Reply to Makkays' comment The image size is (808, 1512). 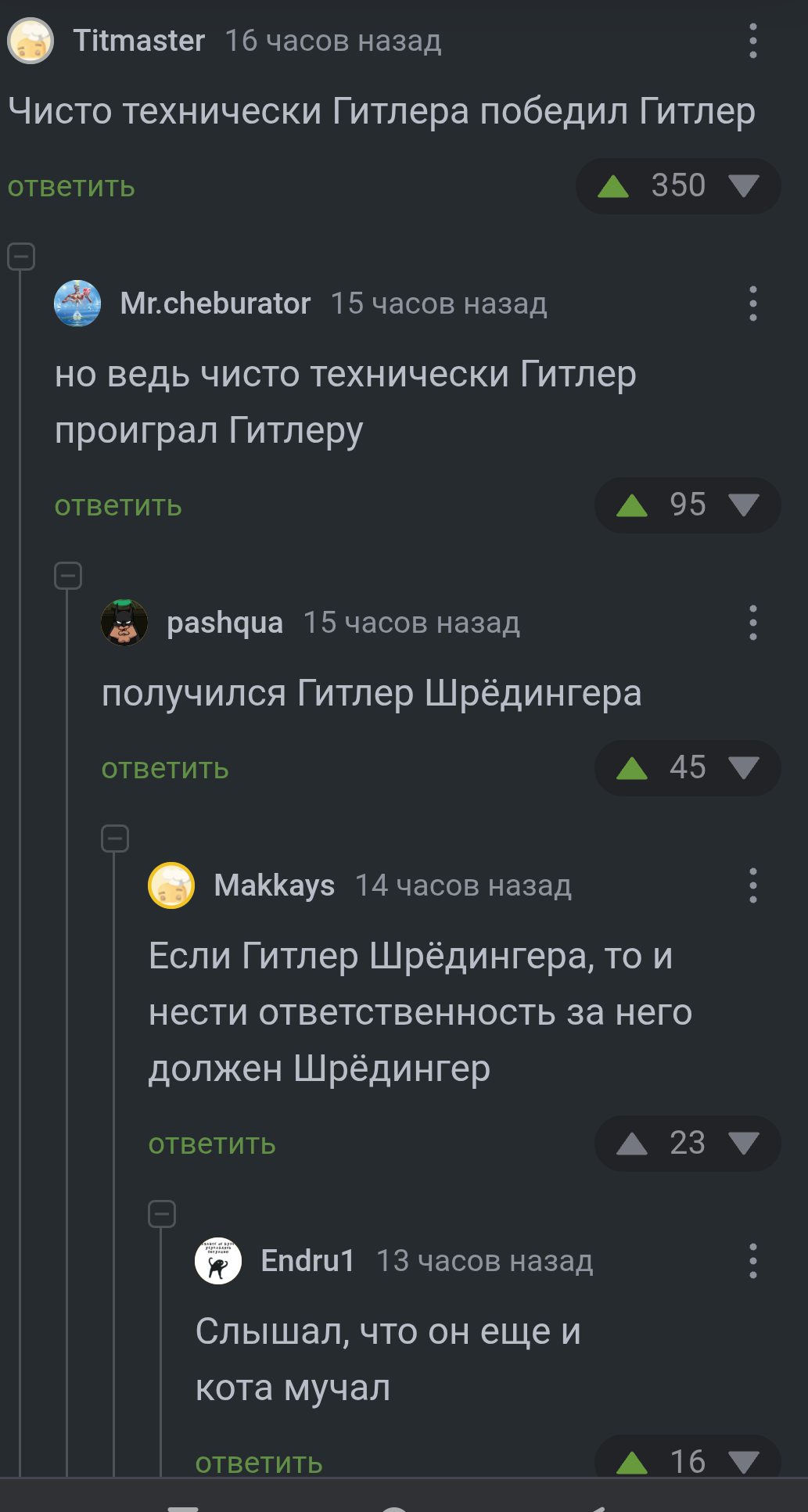click(212, 1144)
